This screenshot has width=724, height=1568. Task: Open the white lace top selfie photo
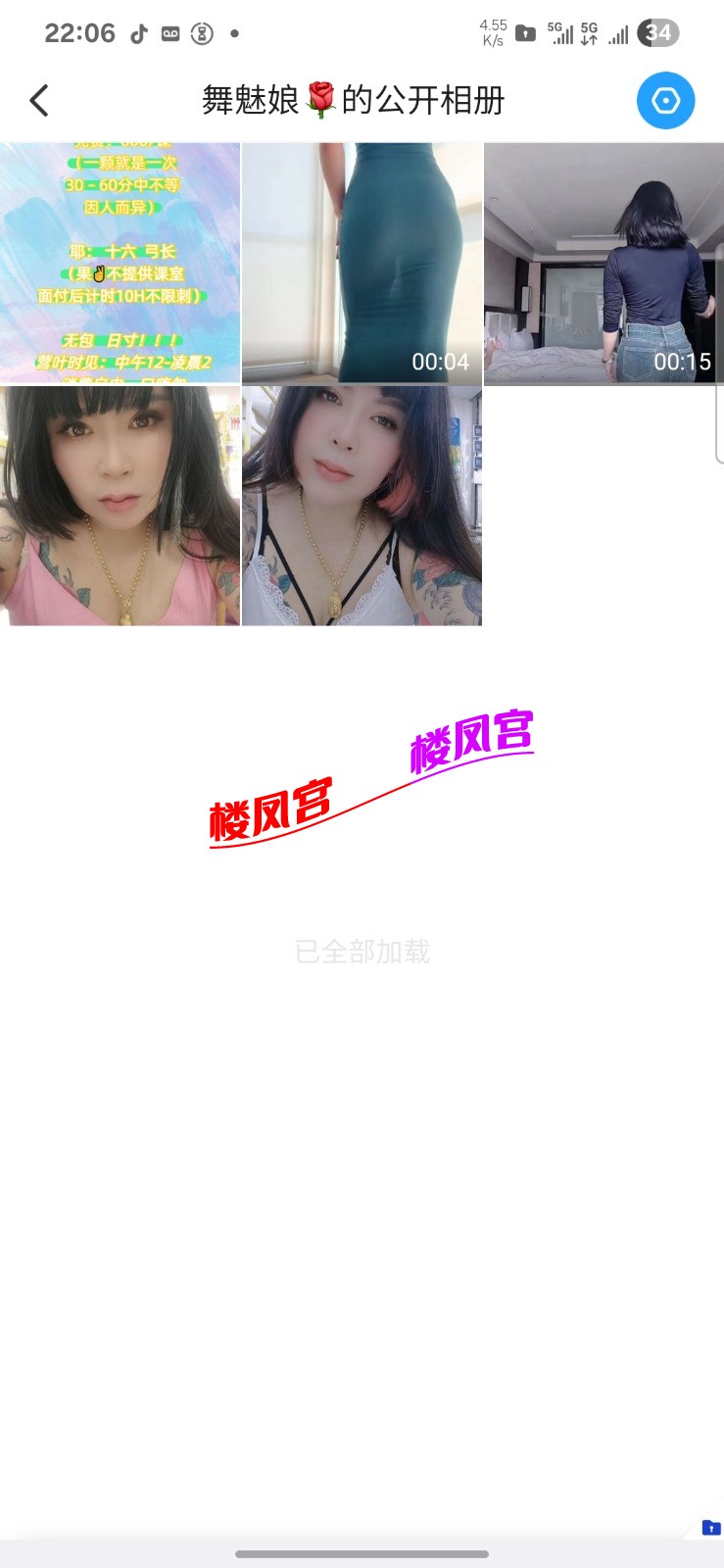(x=361, y=505)
